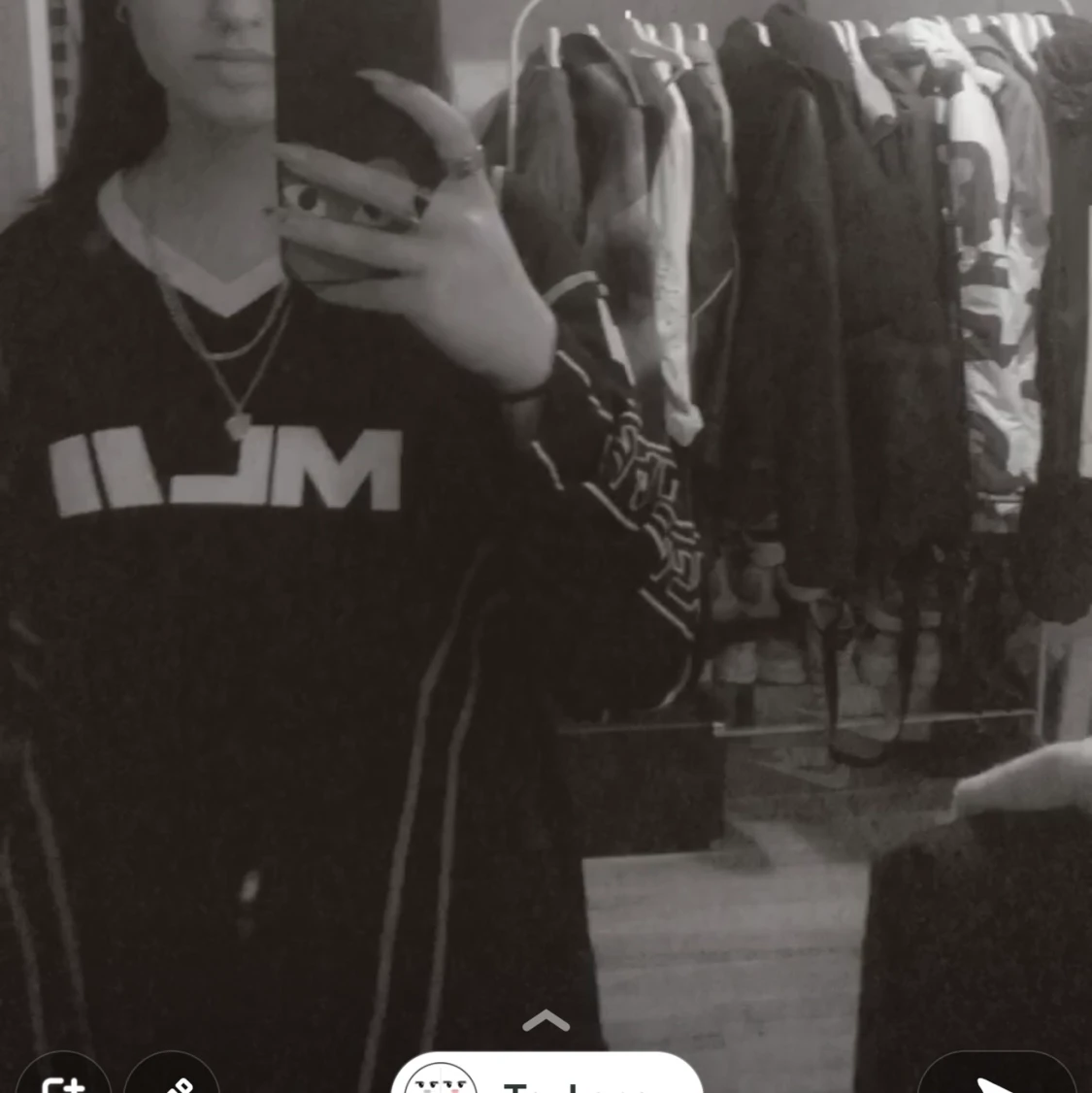Screen dimensions: 1092x1093
Task: Tap the pen-shaped edit icon in bottom bar
Action: [x=173, y=1080]
